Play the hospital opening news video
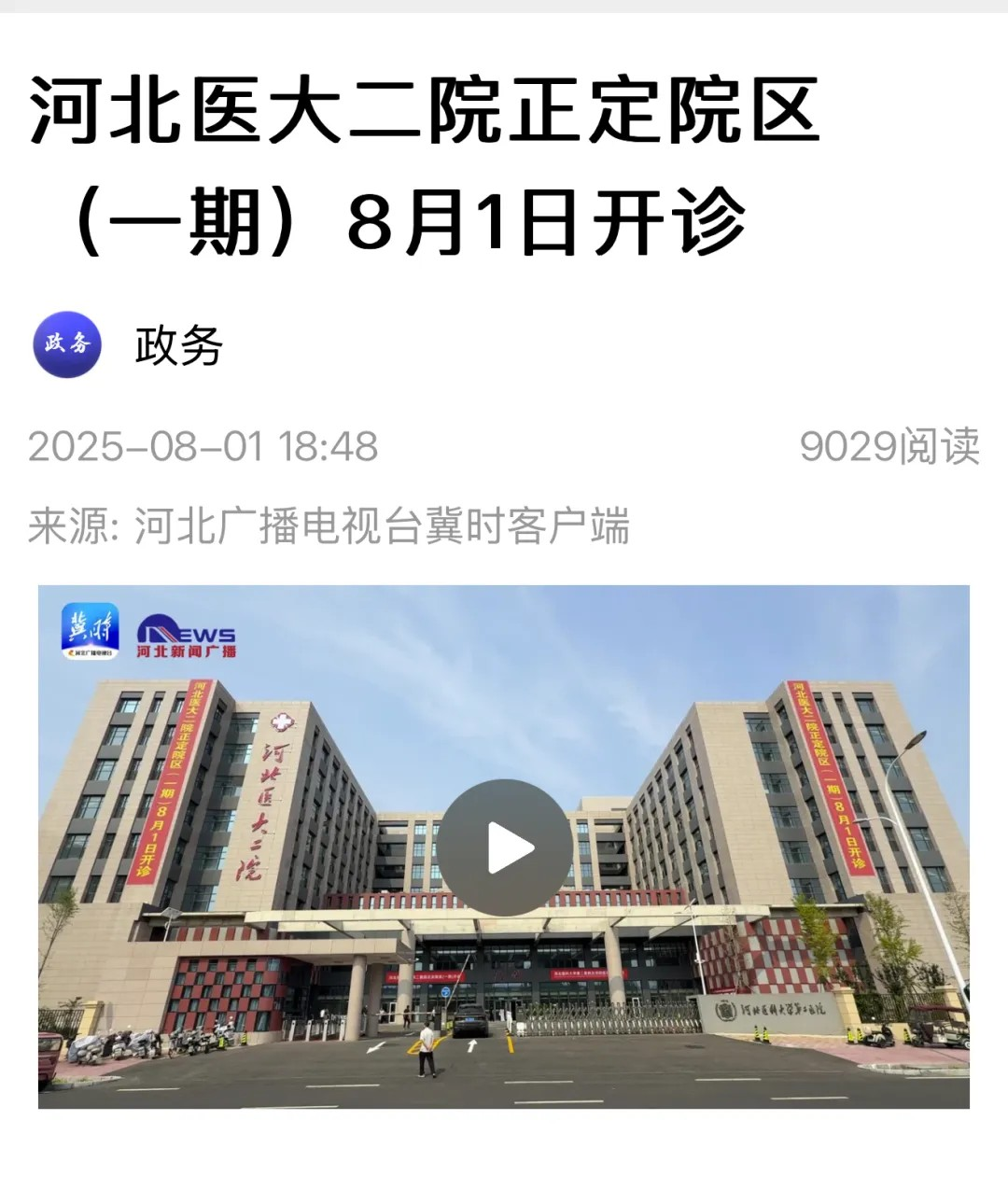Viewport: 1008px width, 1190px height. (x=505, y=847)
